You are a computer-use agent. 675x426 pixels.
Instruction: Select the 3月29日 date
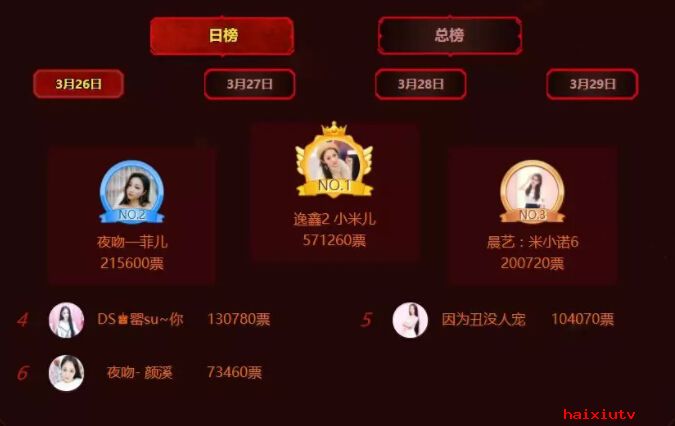592,84
